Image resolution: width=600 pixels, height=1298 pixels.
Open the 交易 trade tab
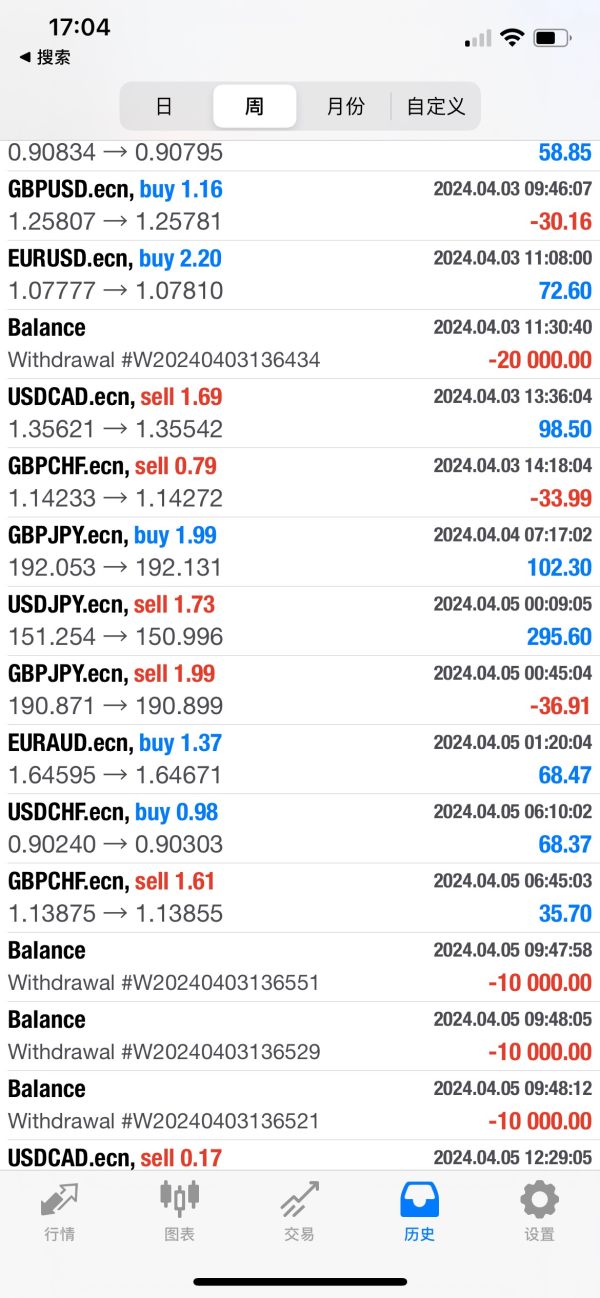[x=299, y=1211]
